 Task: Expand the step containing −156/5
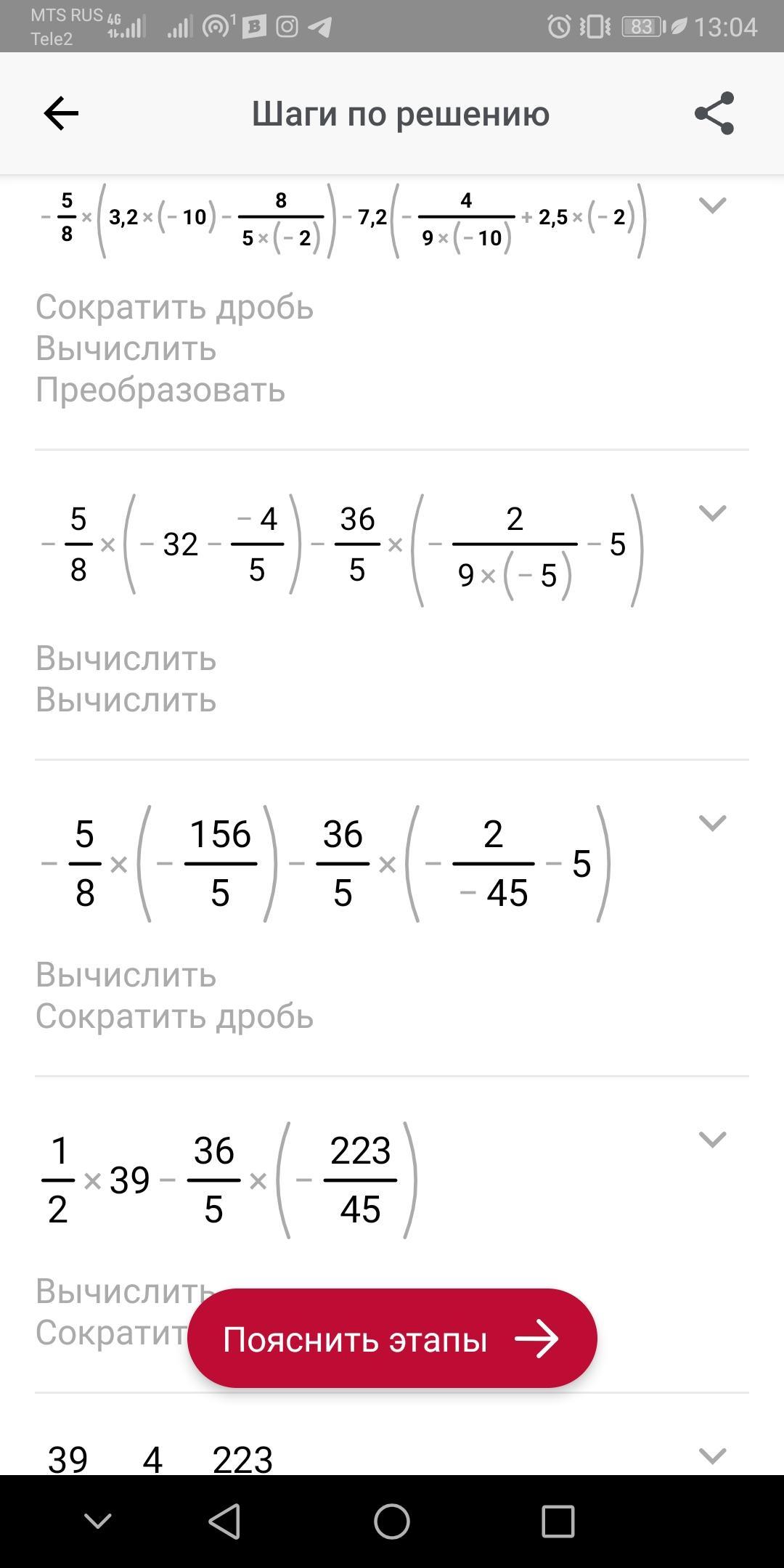tap(712, 822)
